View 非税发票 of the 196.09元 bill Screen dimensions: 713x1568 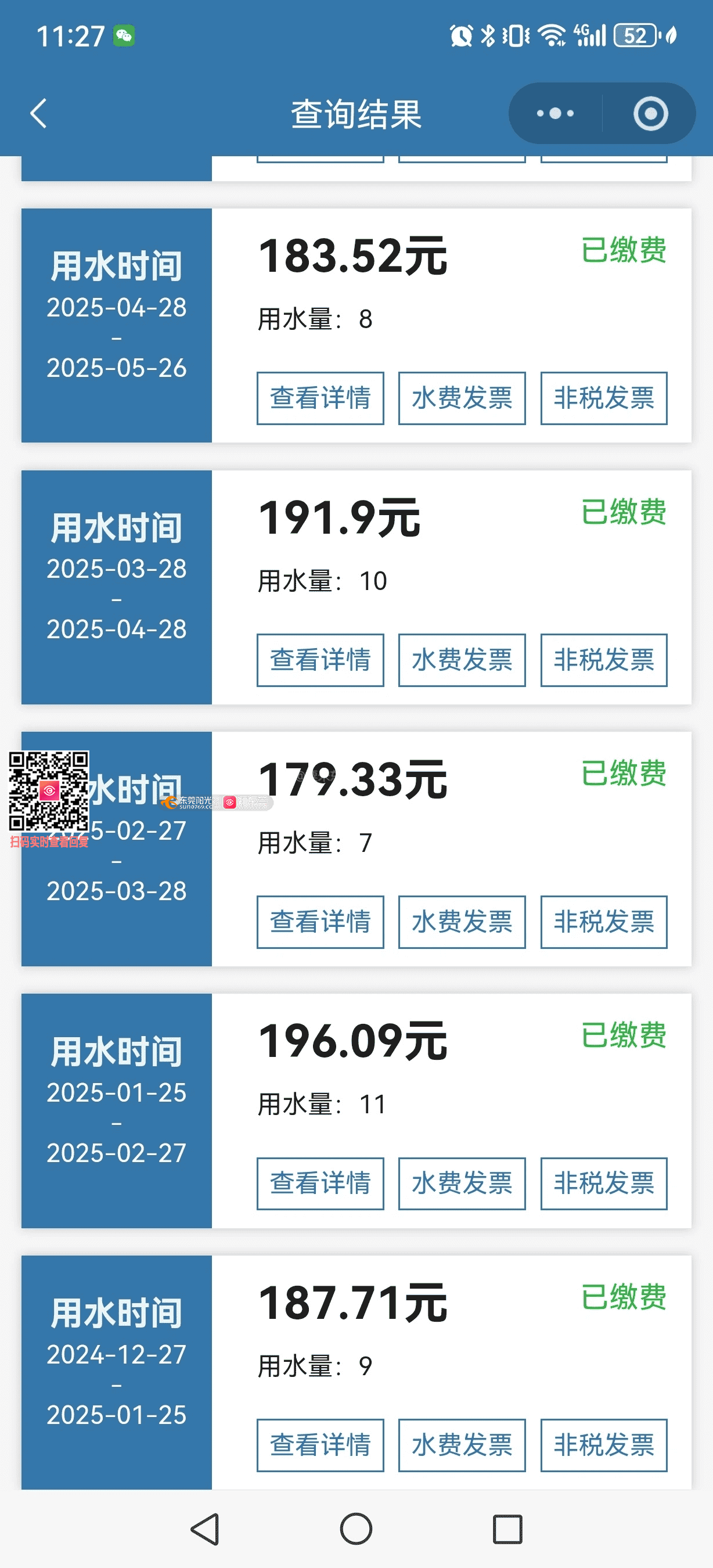pos(603,1184)
